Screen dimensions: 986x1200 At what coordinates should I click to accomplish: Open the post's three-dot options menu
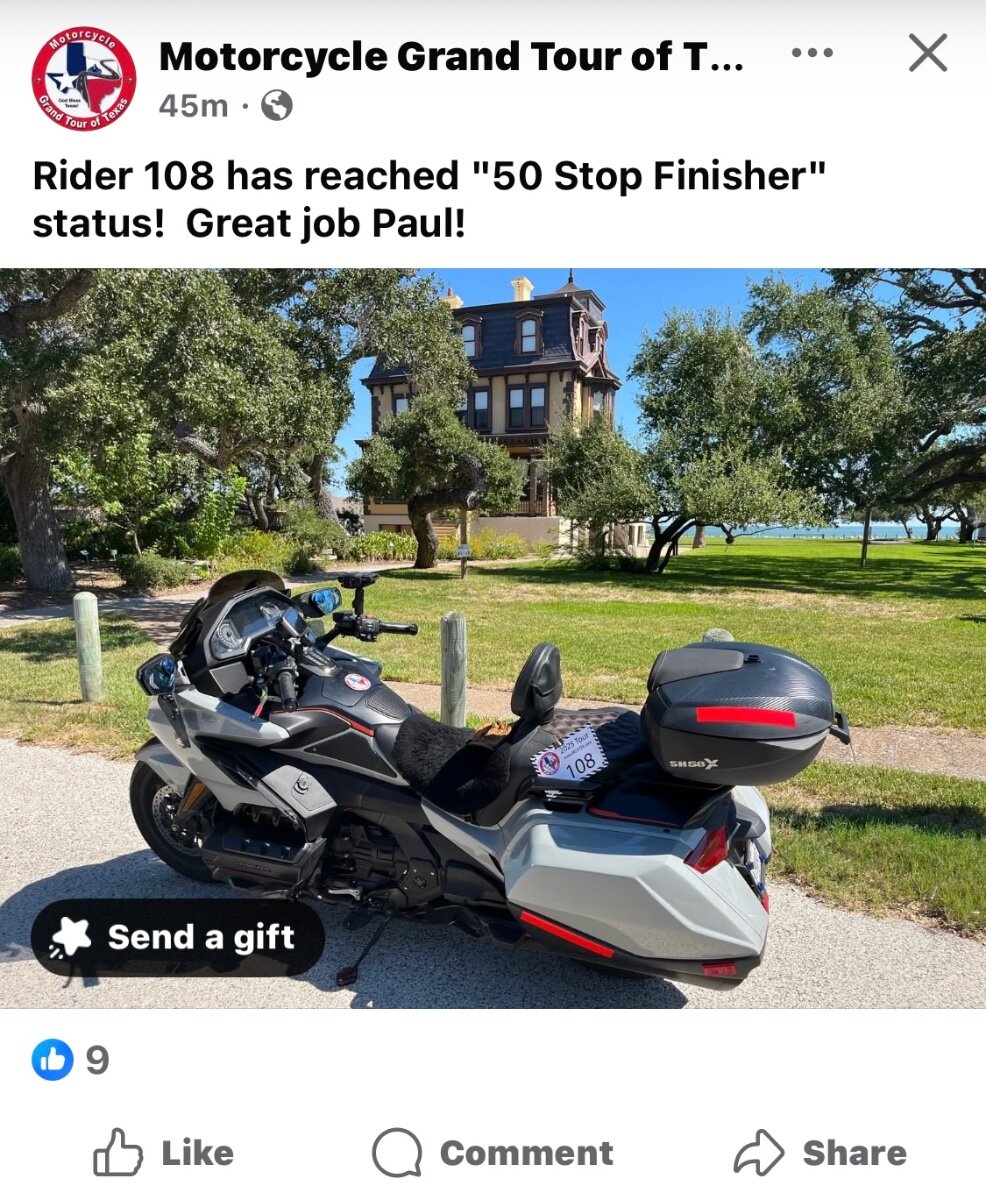point(812,54)
